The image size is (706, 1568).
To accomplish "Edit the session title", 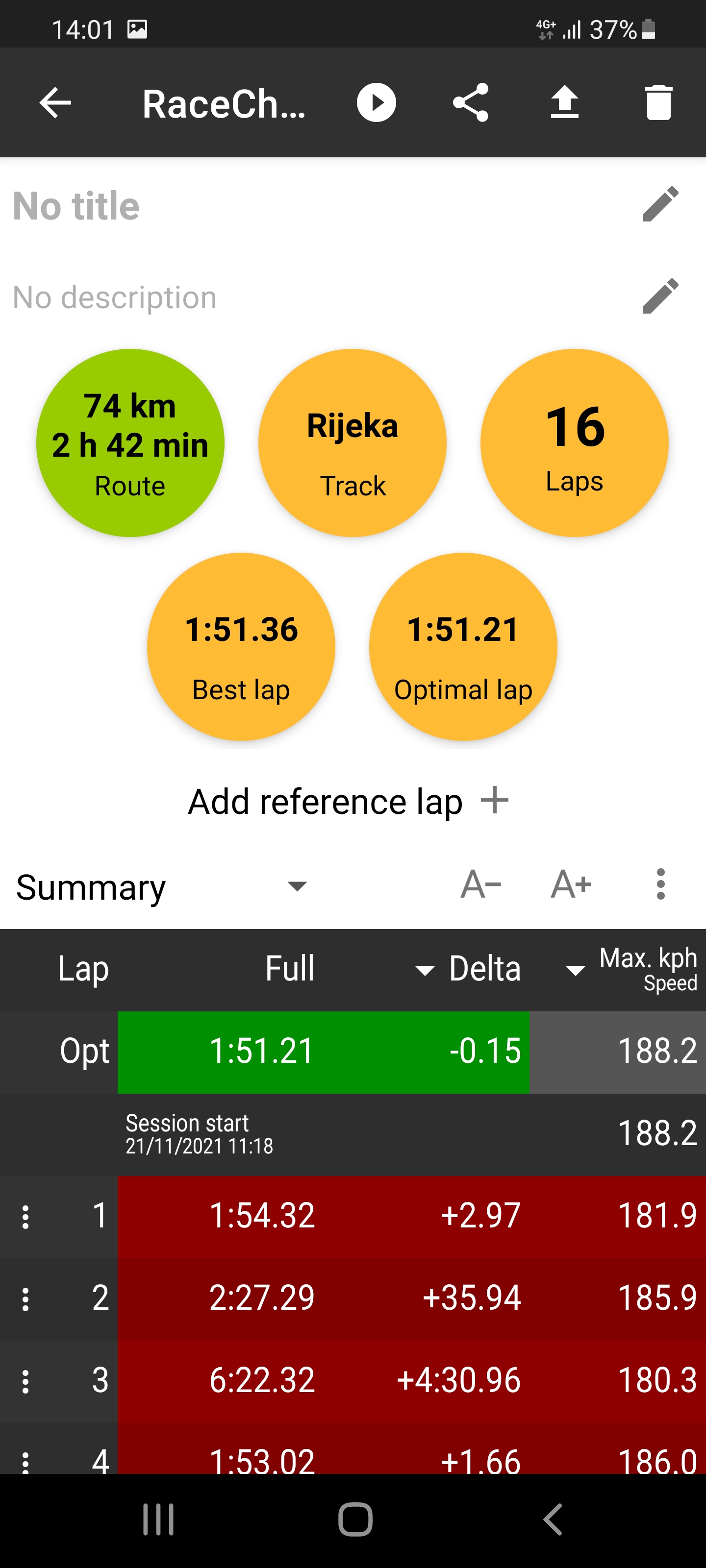I will [x=660, y=204].
